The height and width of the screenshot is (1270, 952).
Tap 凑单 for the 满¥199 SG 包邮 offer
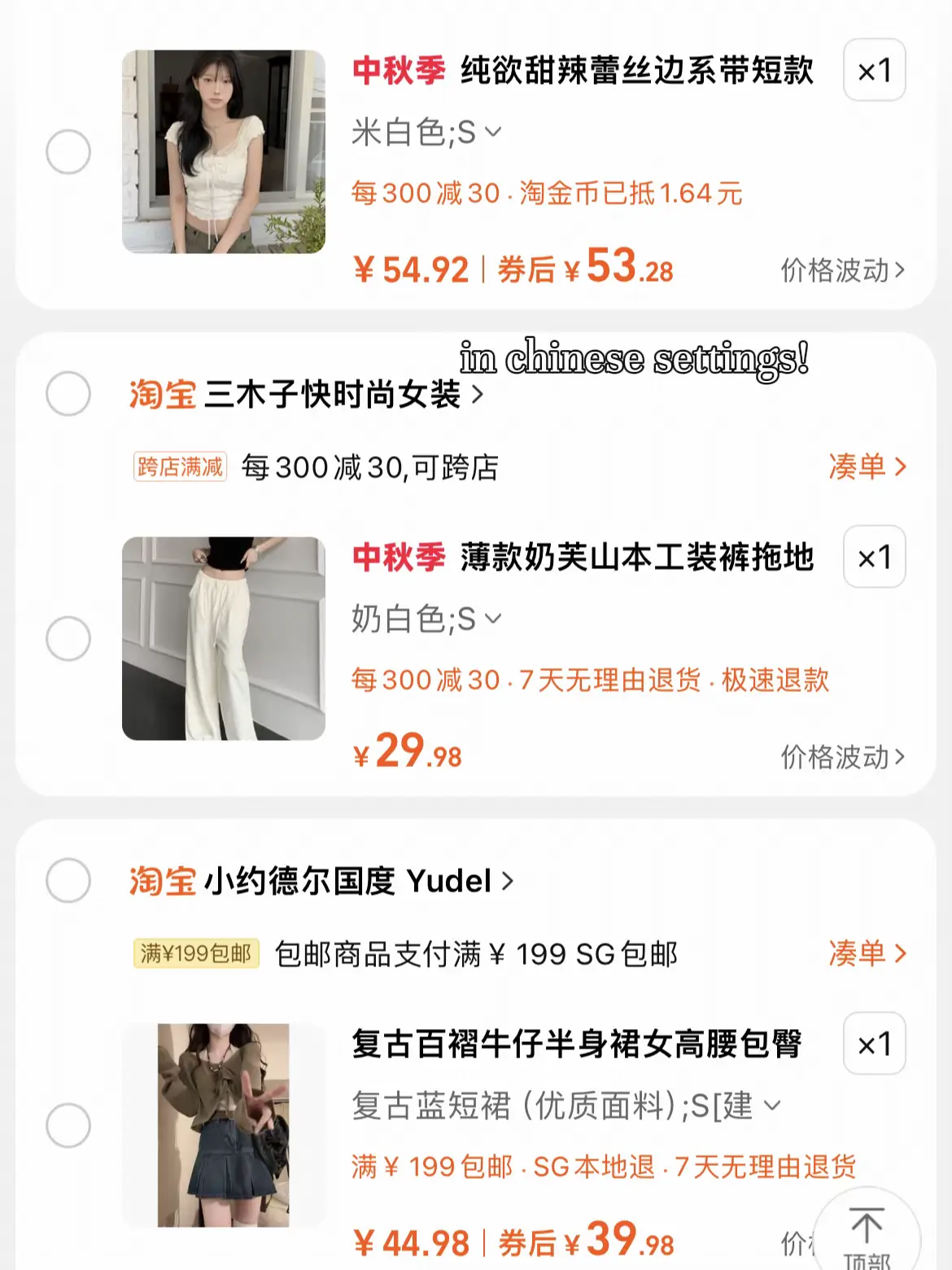867,953
